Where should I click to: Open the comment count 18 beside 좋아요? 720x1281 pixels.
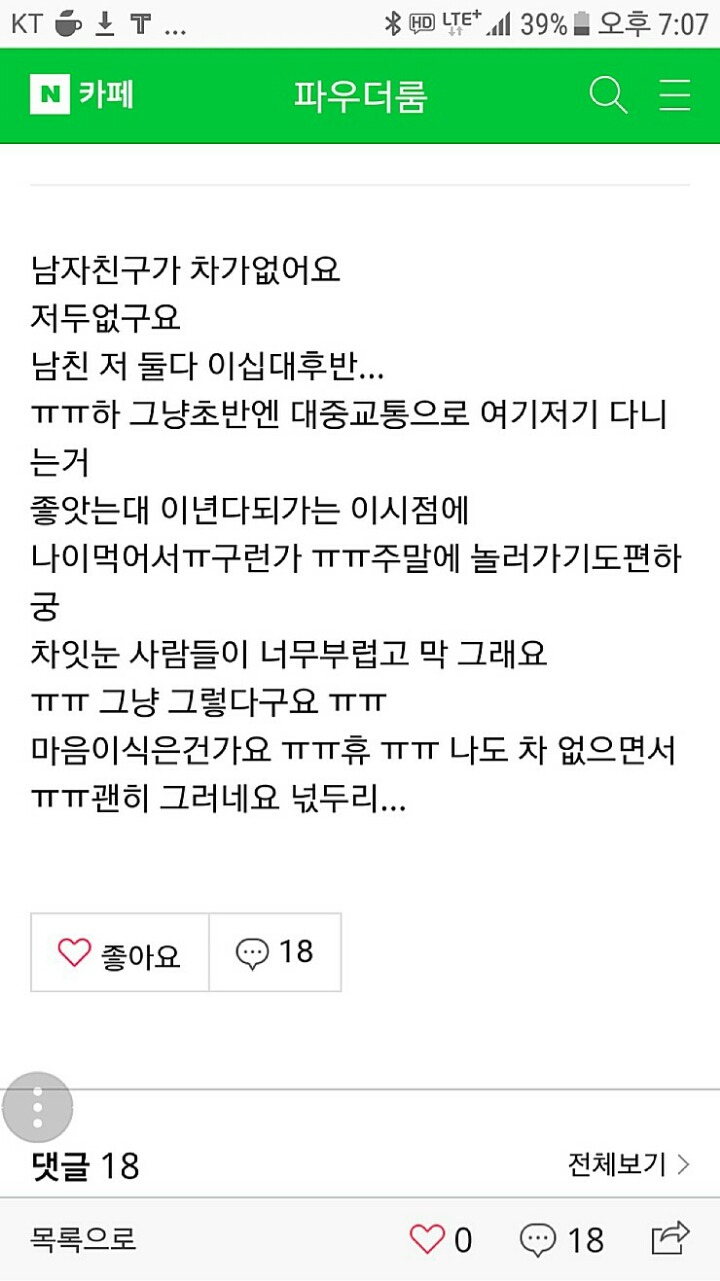[275, 952]
